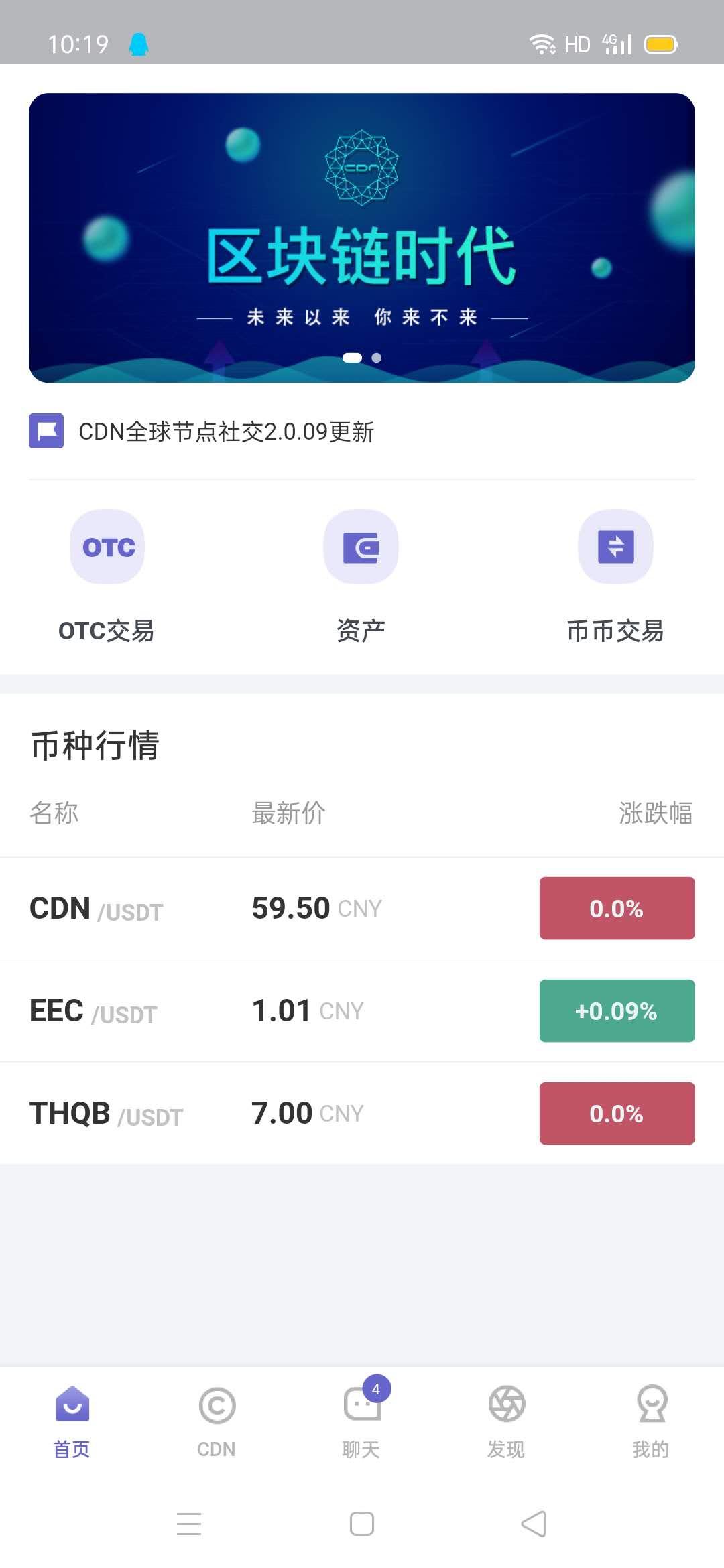Select the active first carousel dot
Image resolution: width=724 pixels, height=1568 pixels.
(x=353, y=358)
